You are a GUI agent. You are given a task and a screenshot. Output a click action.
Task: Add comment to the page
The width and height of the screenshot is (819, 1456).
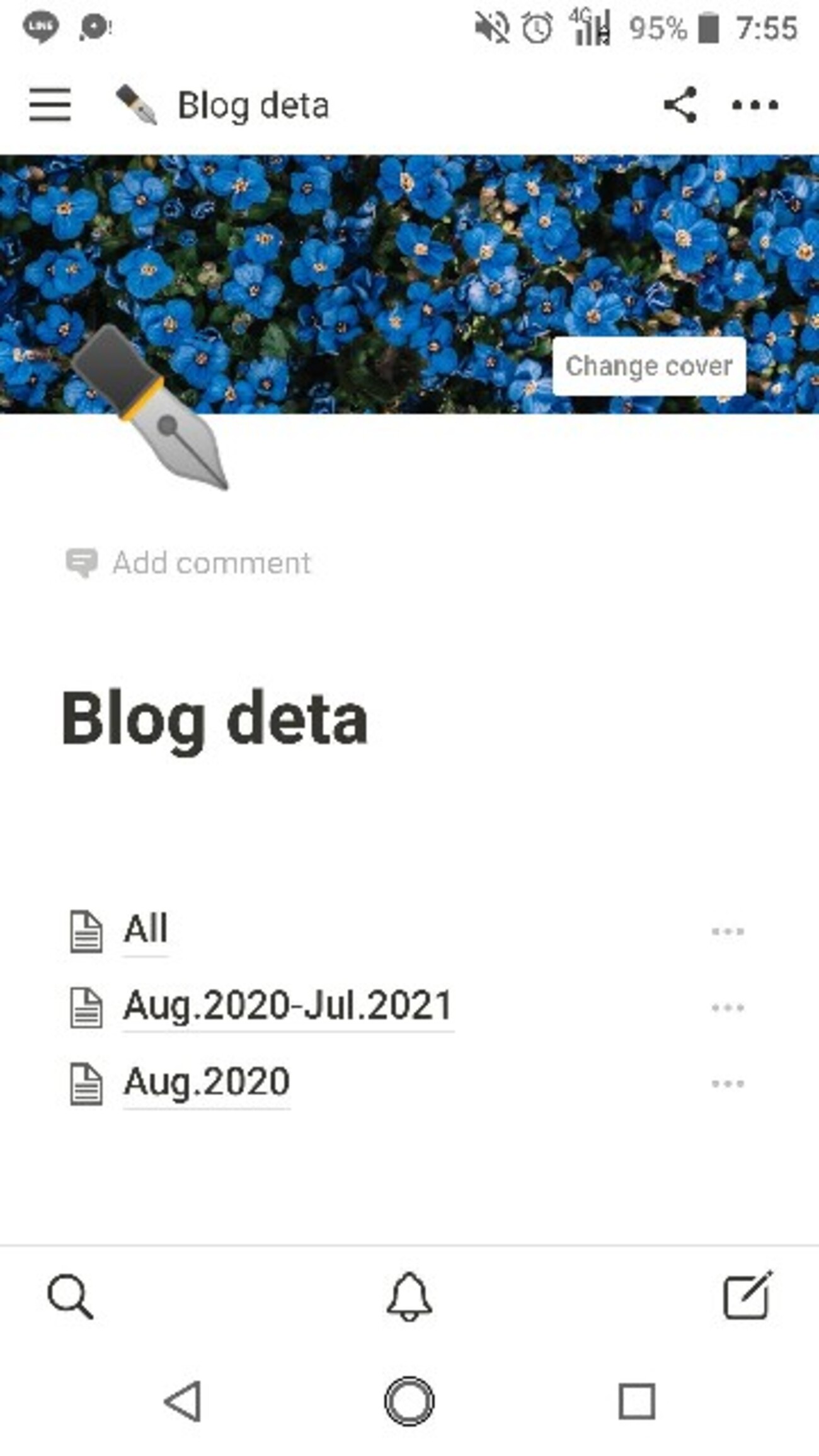(188, 563)
